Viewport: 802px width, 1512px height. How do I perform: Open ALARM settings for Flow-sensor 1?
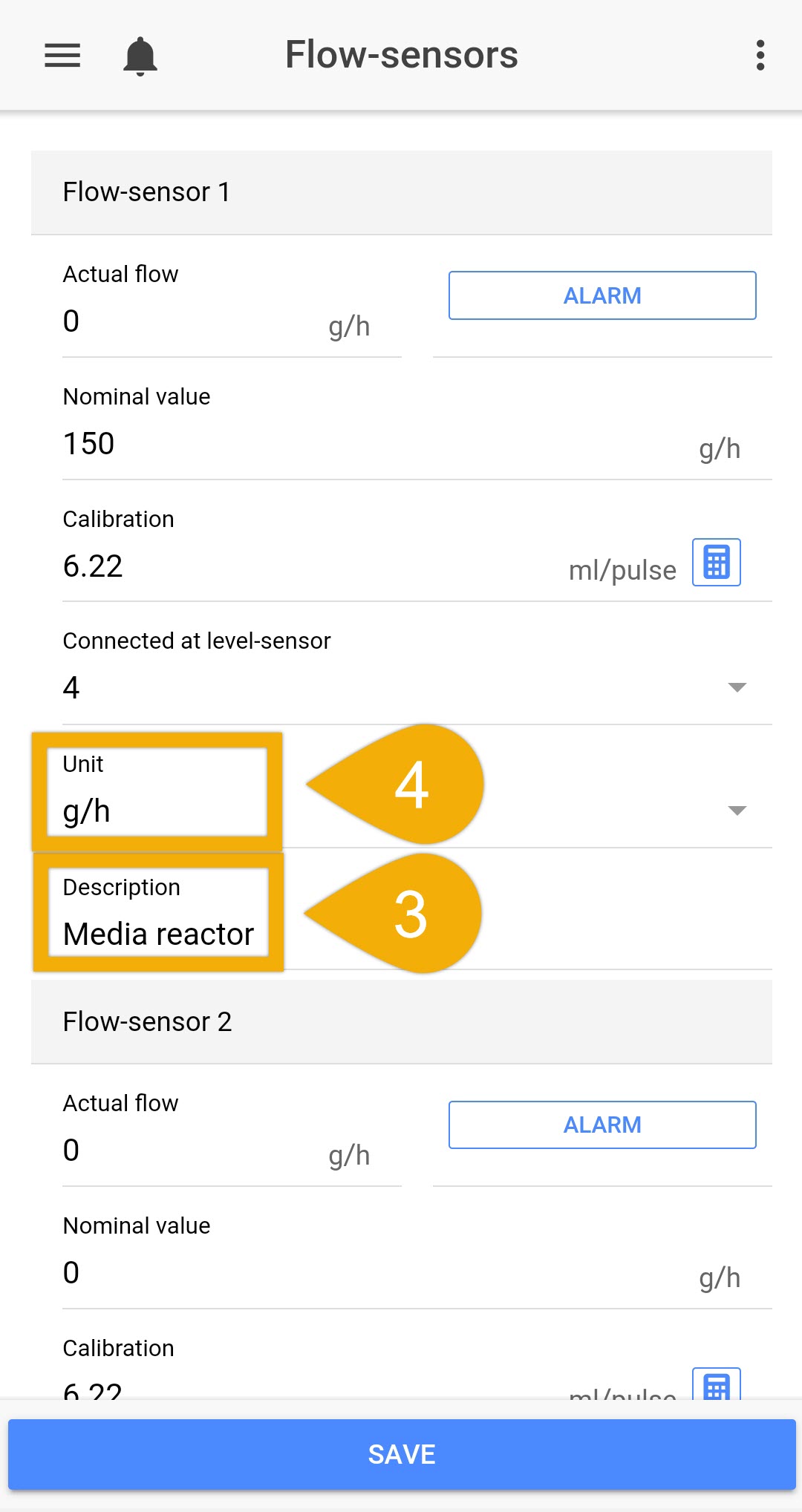pos(601,295)
